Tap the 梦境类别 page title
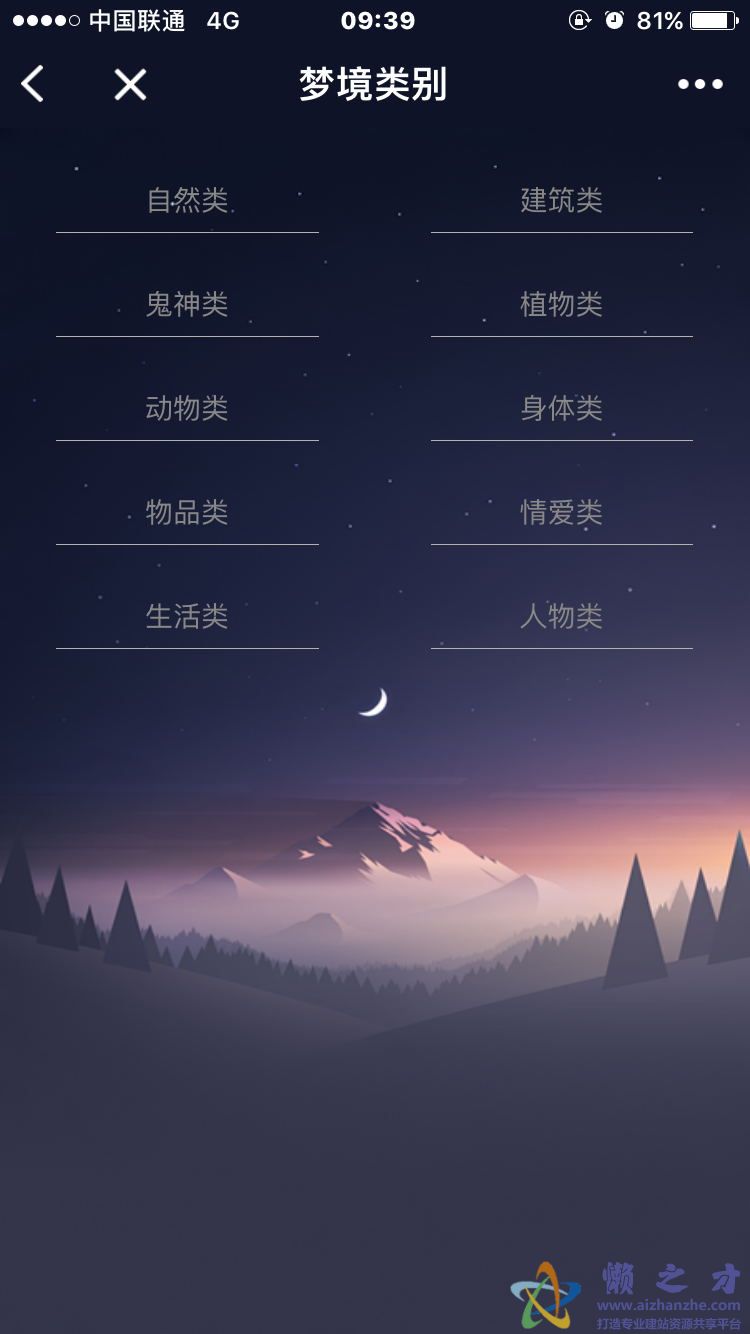750x1334 pixels. 374,84
